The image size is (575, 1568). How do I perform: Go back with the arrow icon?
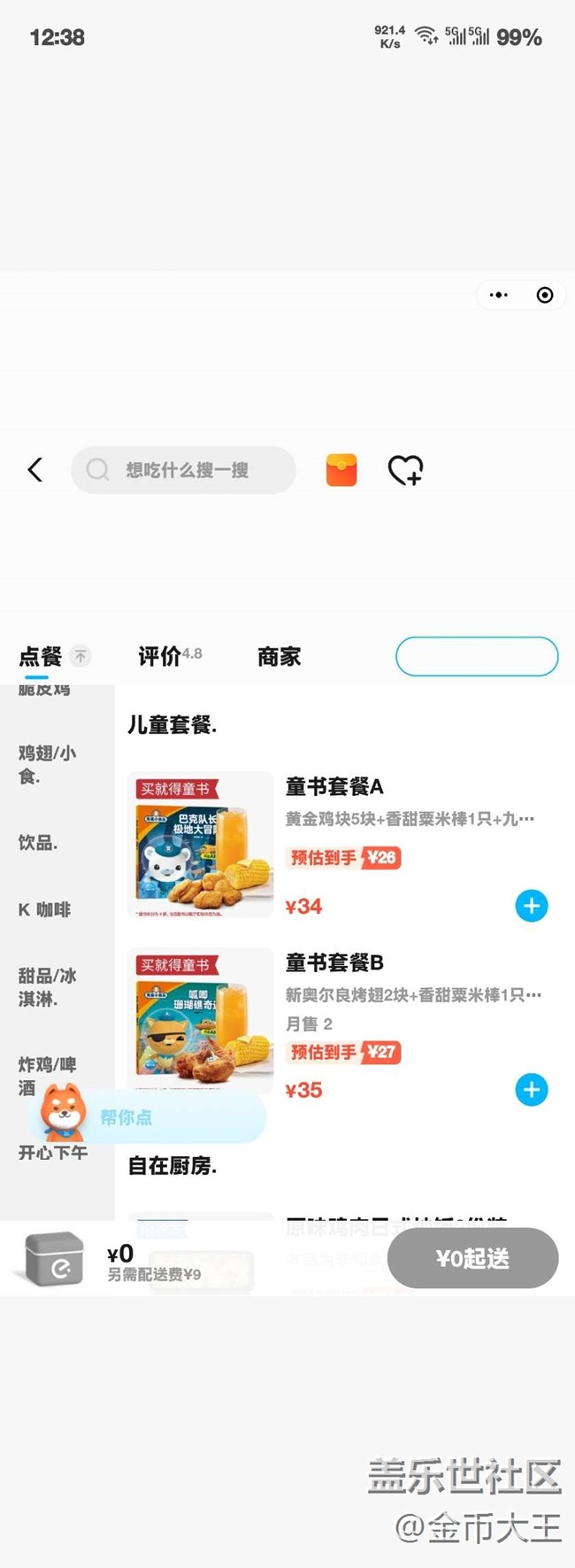(35, 470)
